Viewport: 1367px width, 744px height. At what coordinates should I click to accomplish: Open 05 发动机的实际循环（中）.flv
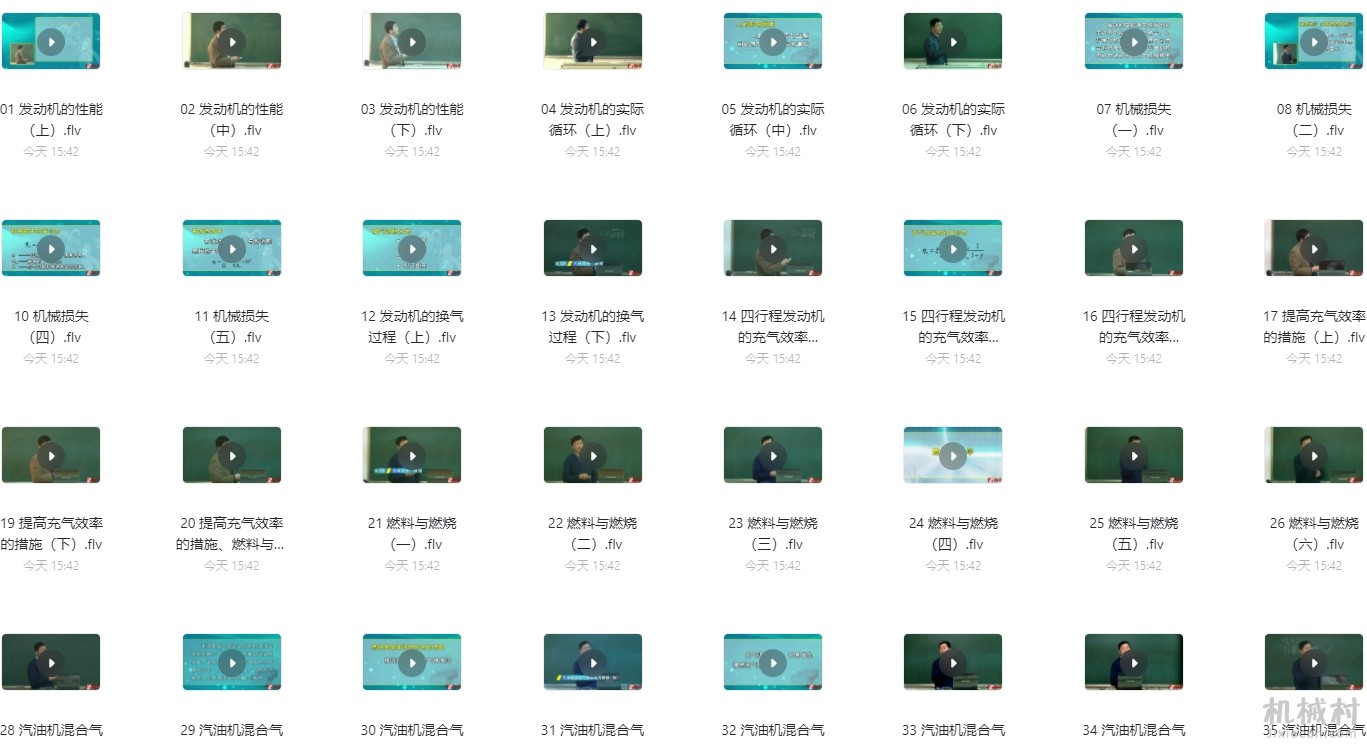point(773,41)
